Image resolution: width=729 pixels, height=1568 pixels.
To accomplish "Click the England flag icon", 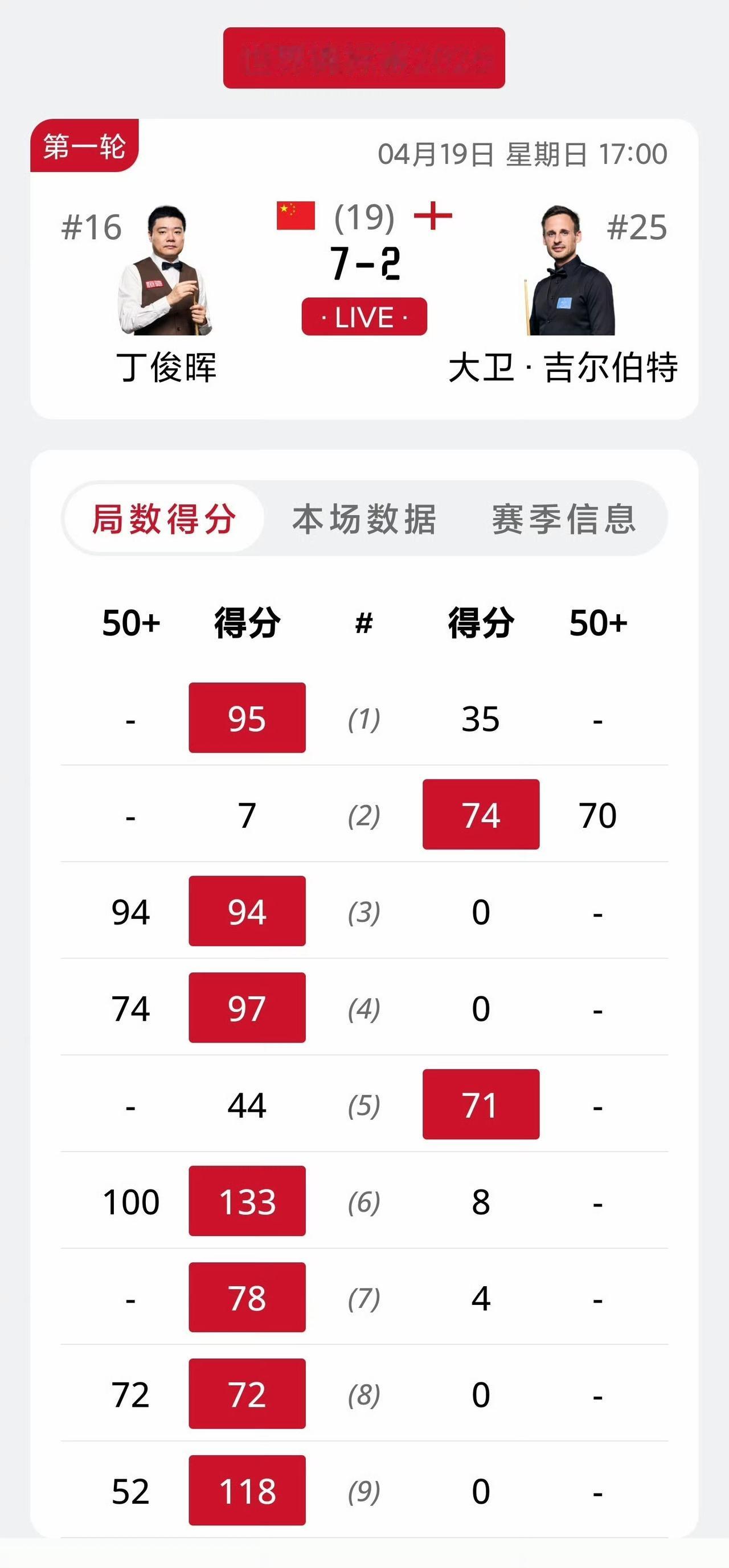I will (434, 215).
